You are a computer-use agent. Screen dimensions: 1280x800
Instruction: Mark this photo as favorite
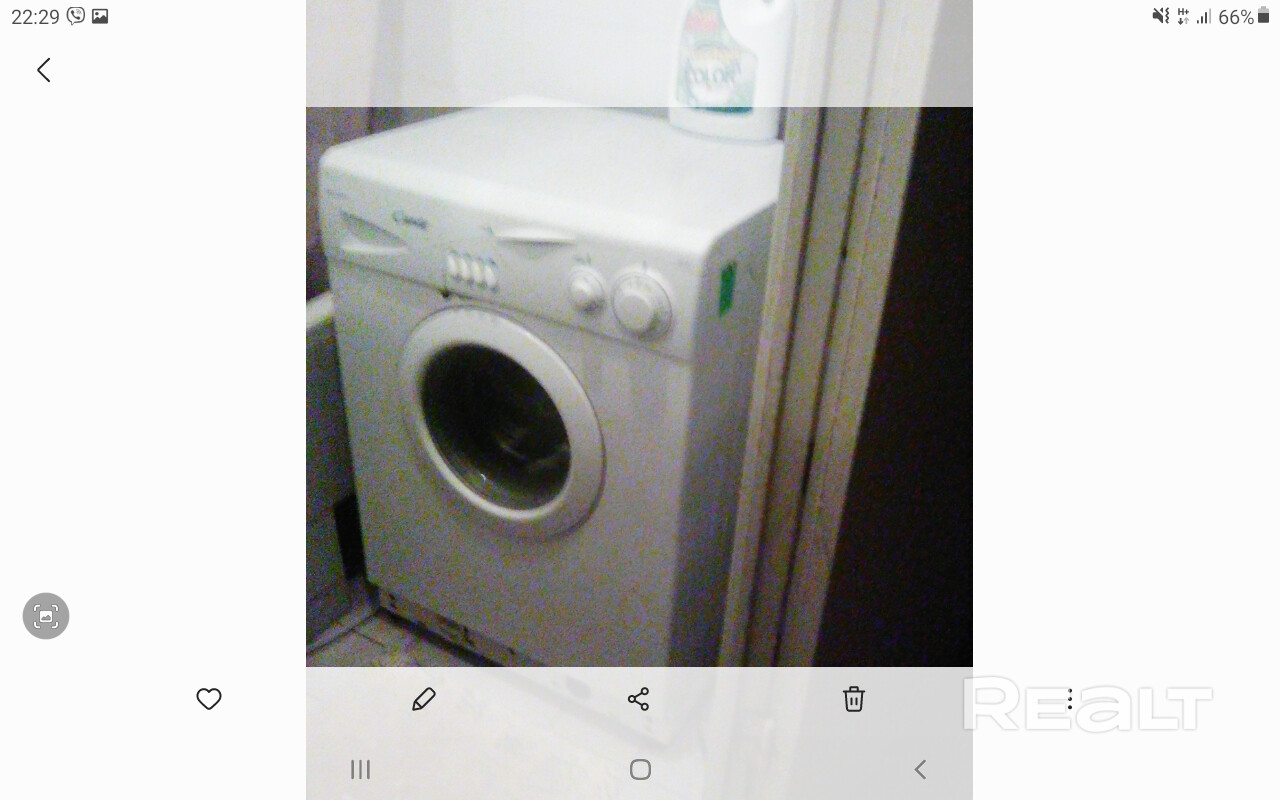[x=209, y=699]
